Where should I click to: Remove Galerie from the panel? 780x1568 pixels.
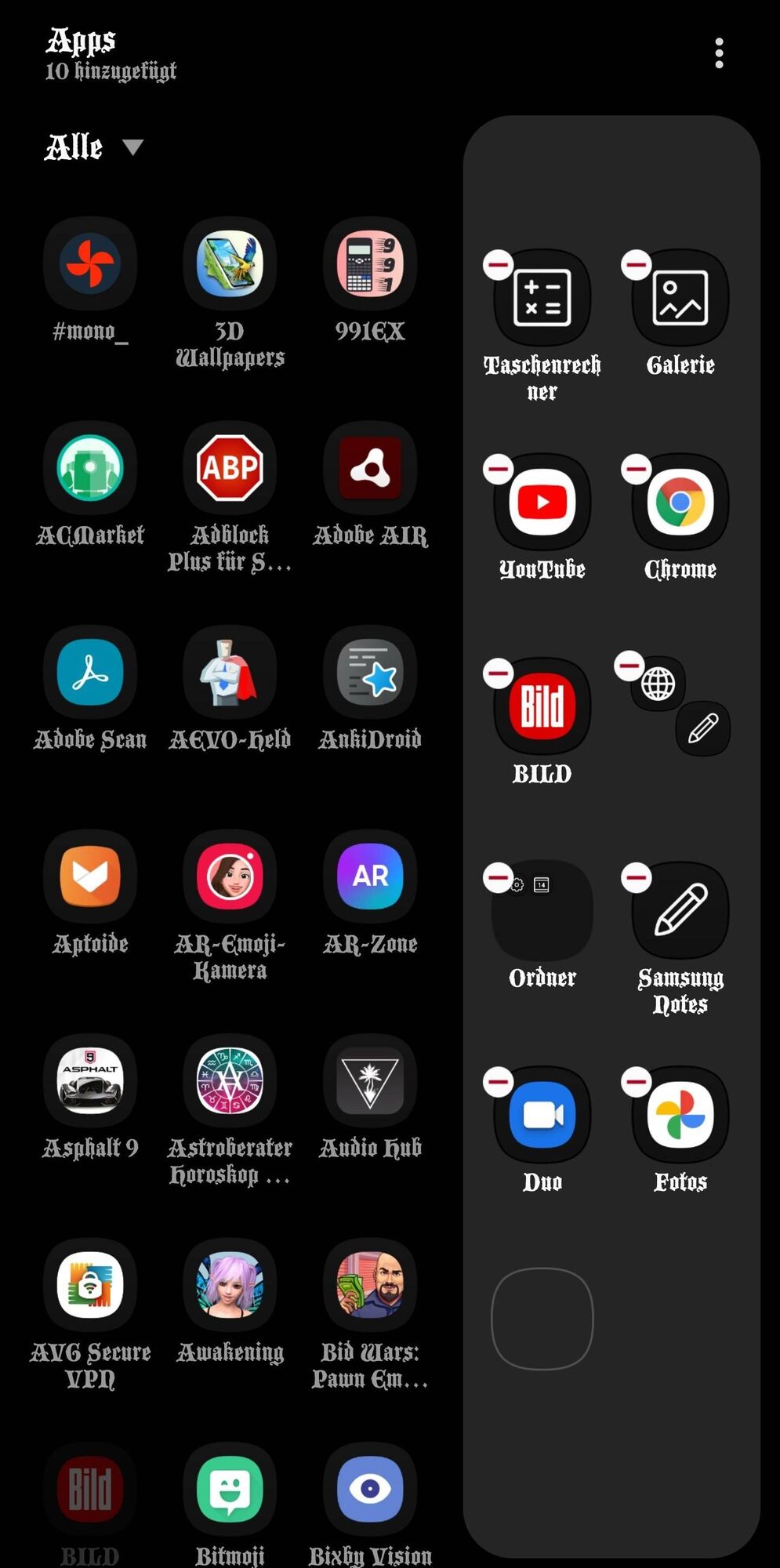[637, 265]
